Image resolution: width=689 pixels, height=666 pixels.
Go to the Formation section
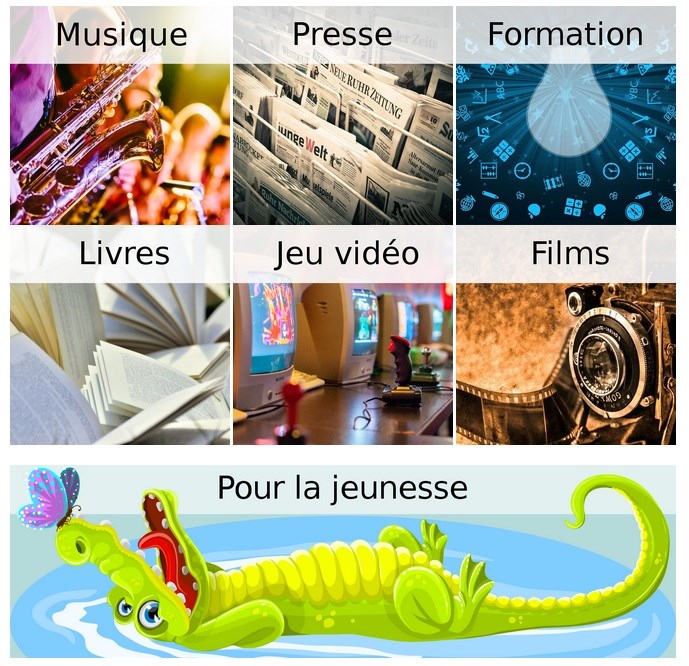click(x=565, y=116)
